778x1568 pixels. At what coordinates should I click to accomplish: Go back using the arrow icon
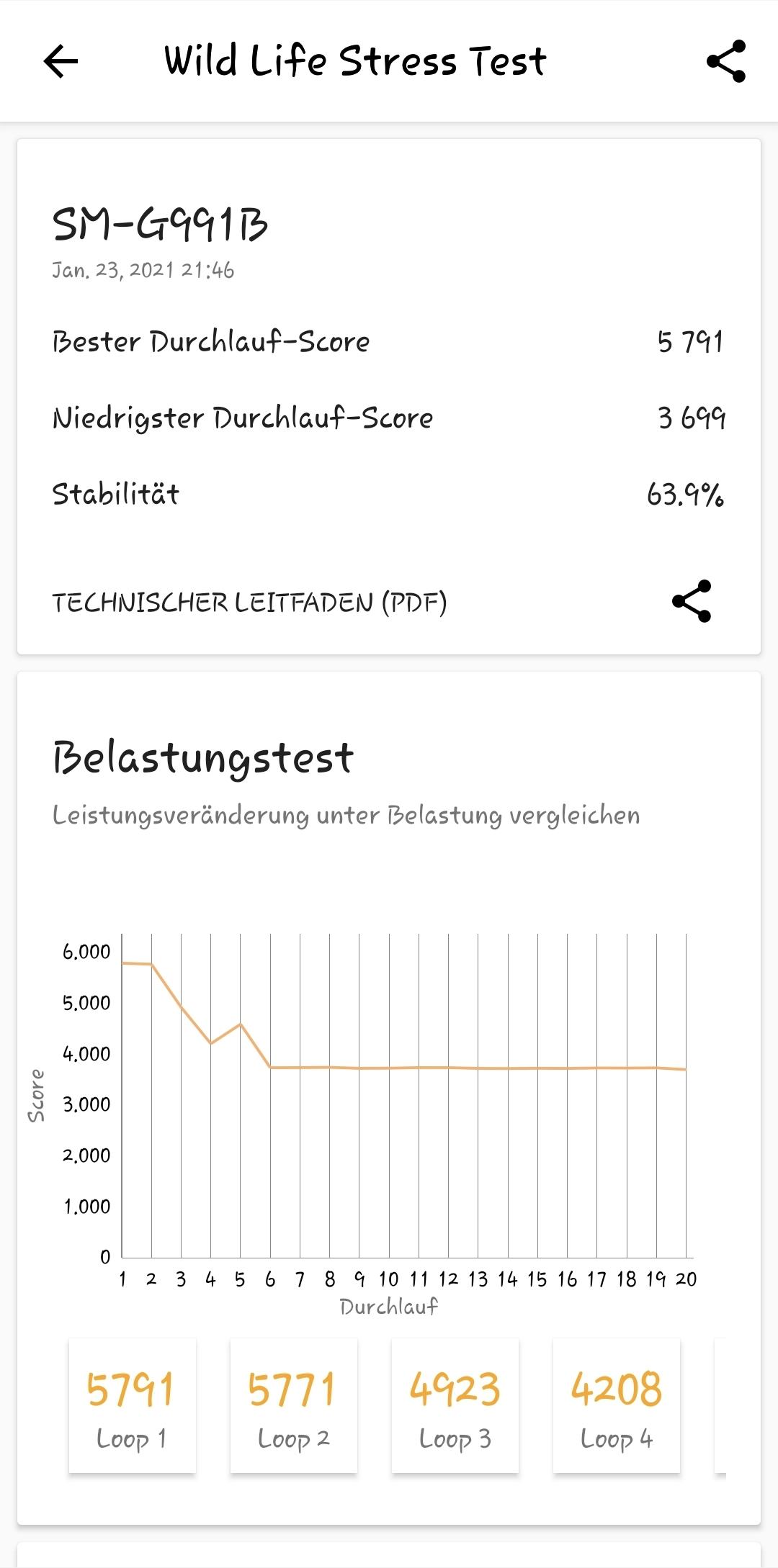pyautogui.click(x=61, y=61)
